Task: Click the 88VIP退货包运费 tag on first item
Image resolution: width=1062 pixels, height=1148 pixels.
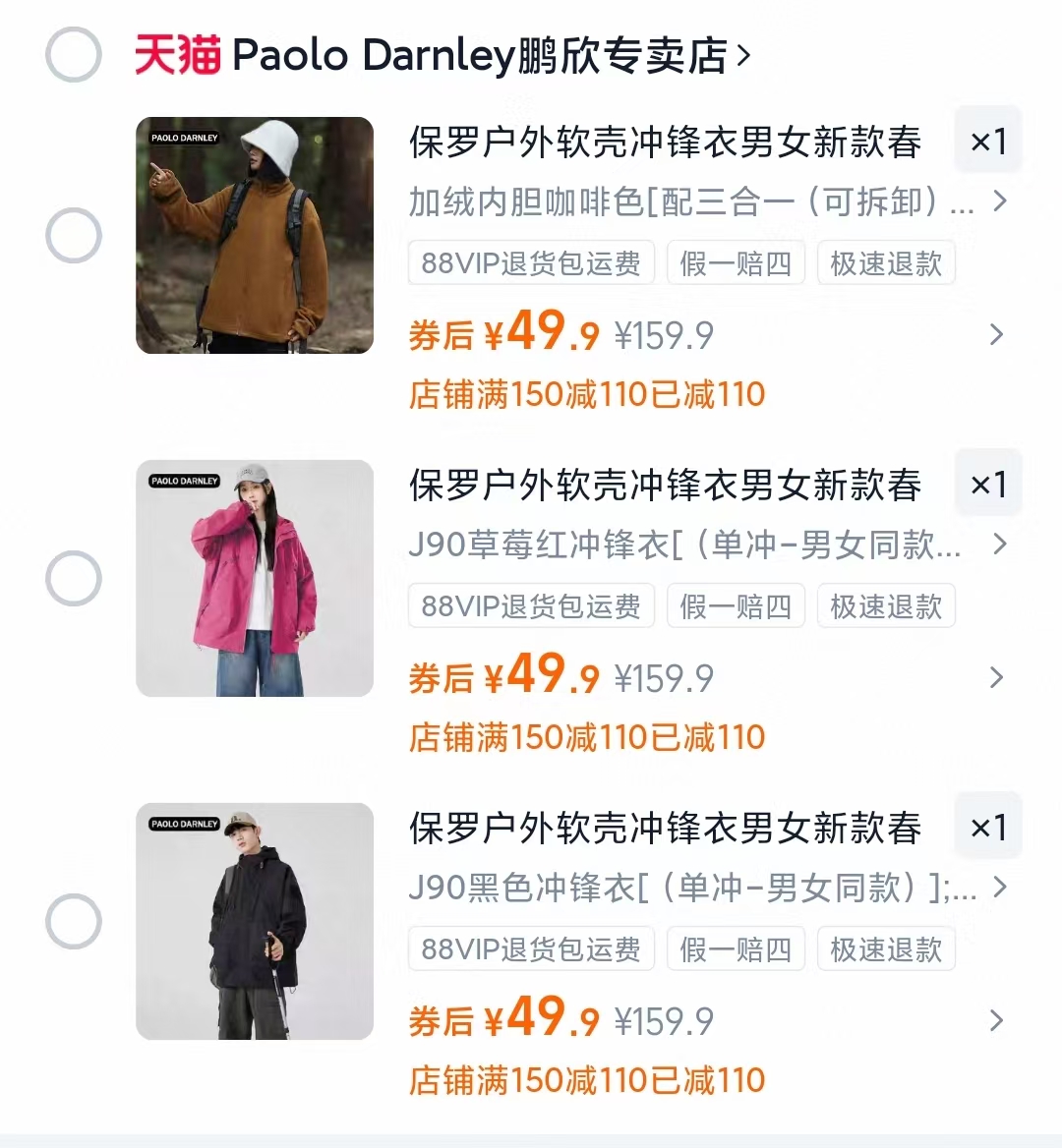Action: coord(531,262)
